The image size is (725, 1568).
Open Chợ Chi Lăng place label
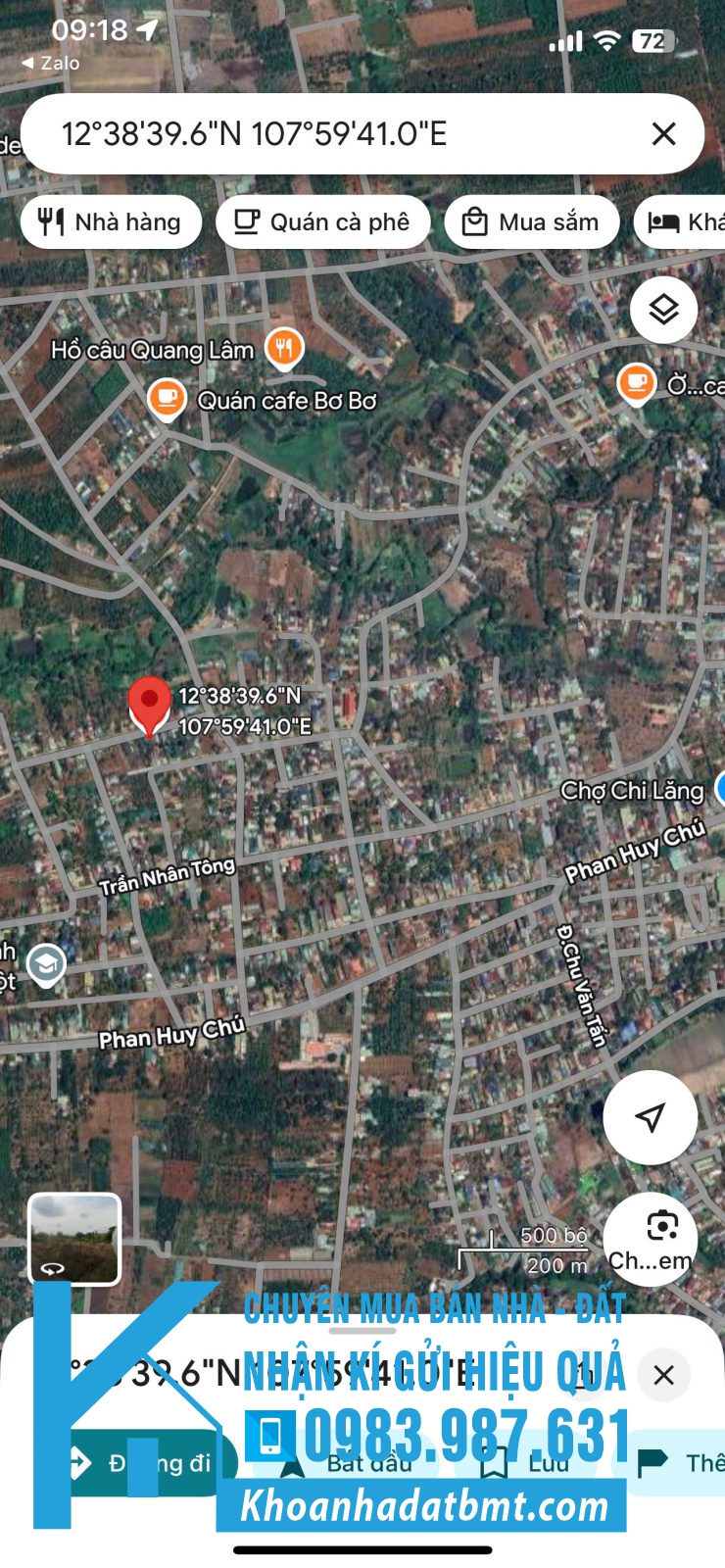click(x=632, y=791)
